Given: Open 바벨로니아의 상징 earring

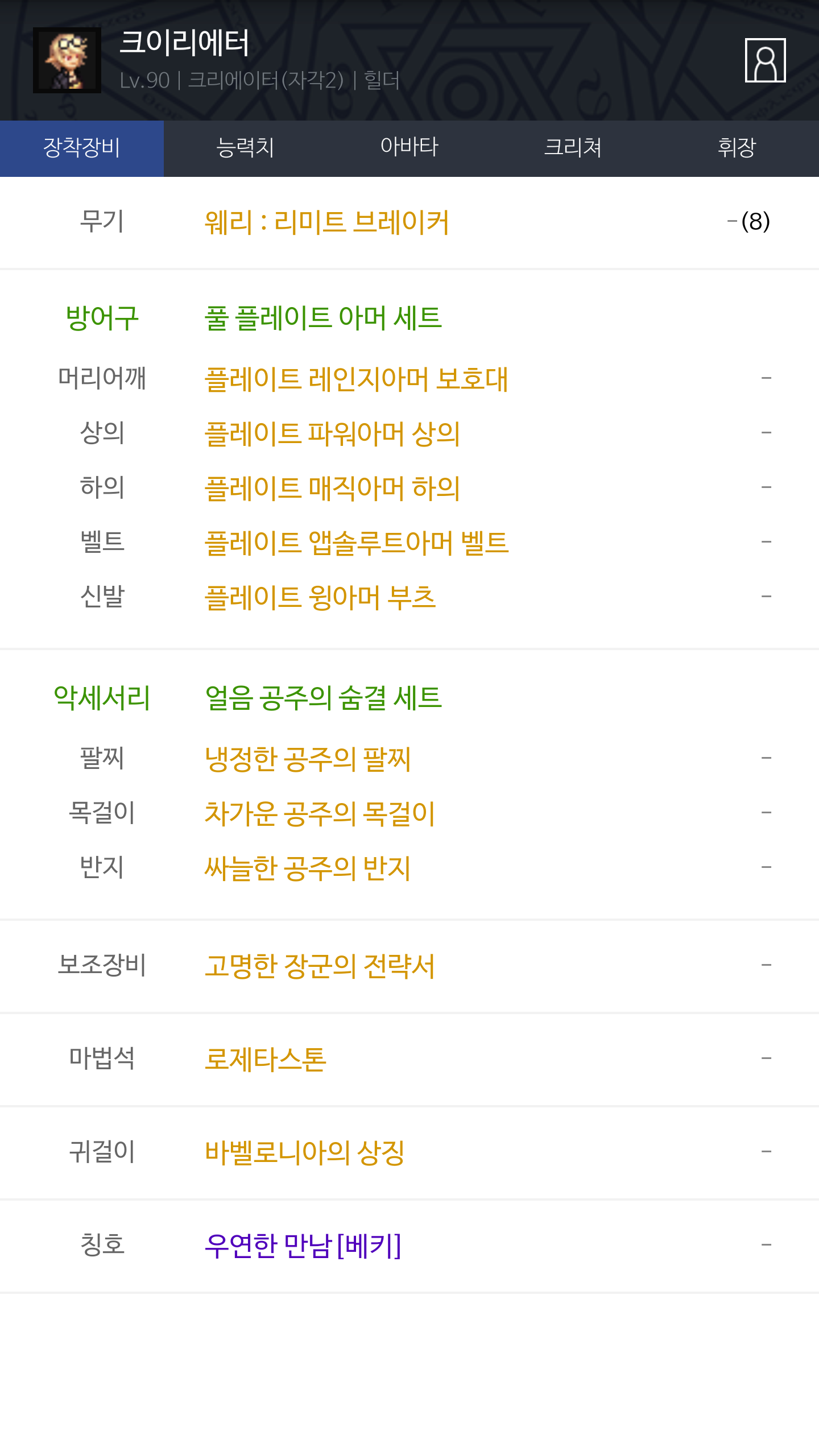Looking at the screenshot, I should 305,1152.
